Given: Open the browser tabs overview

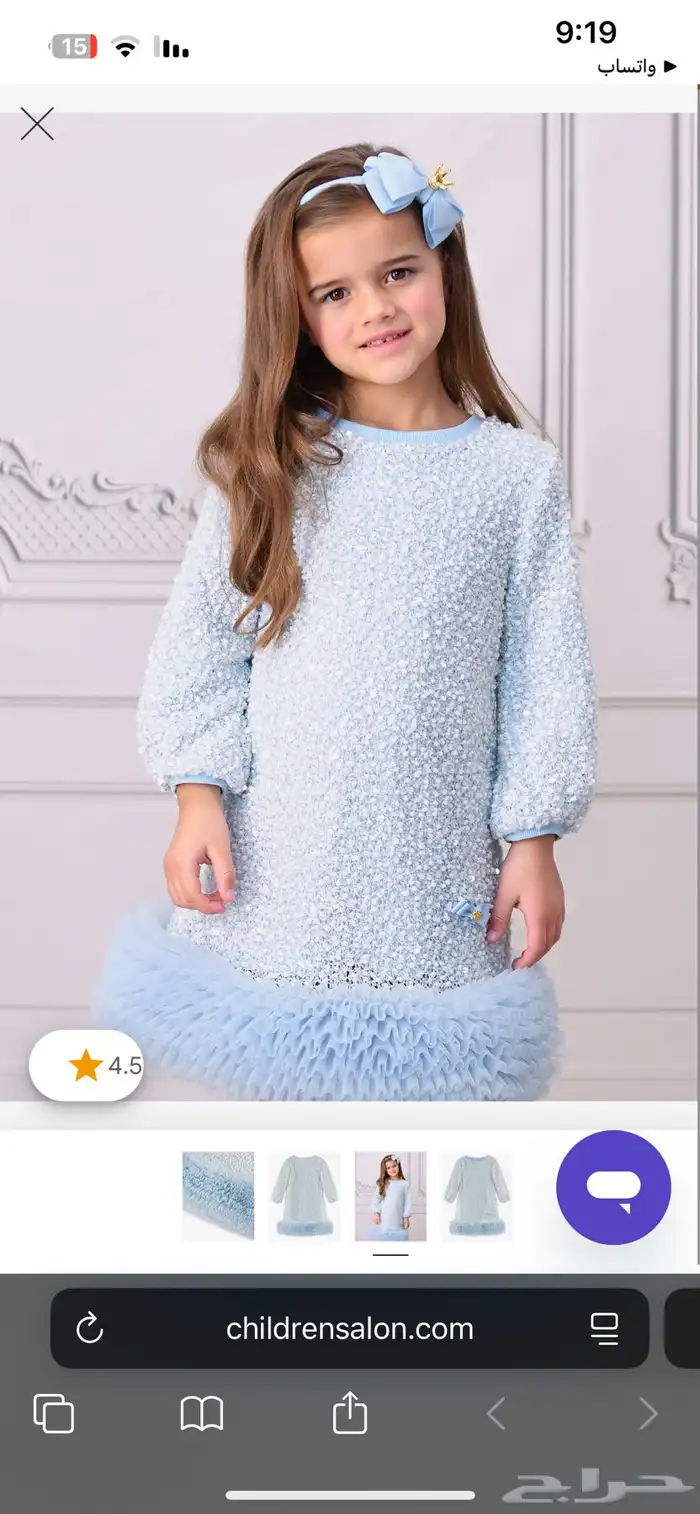Looking at the screenshot, I should [x=54, y=1414].
